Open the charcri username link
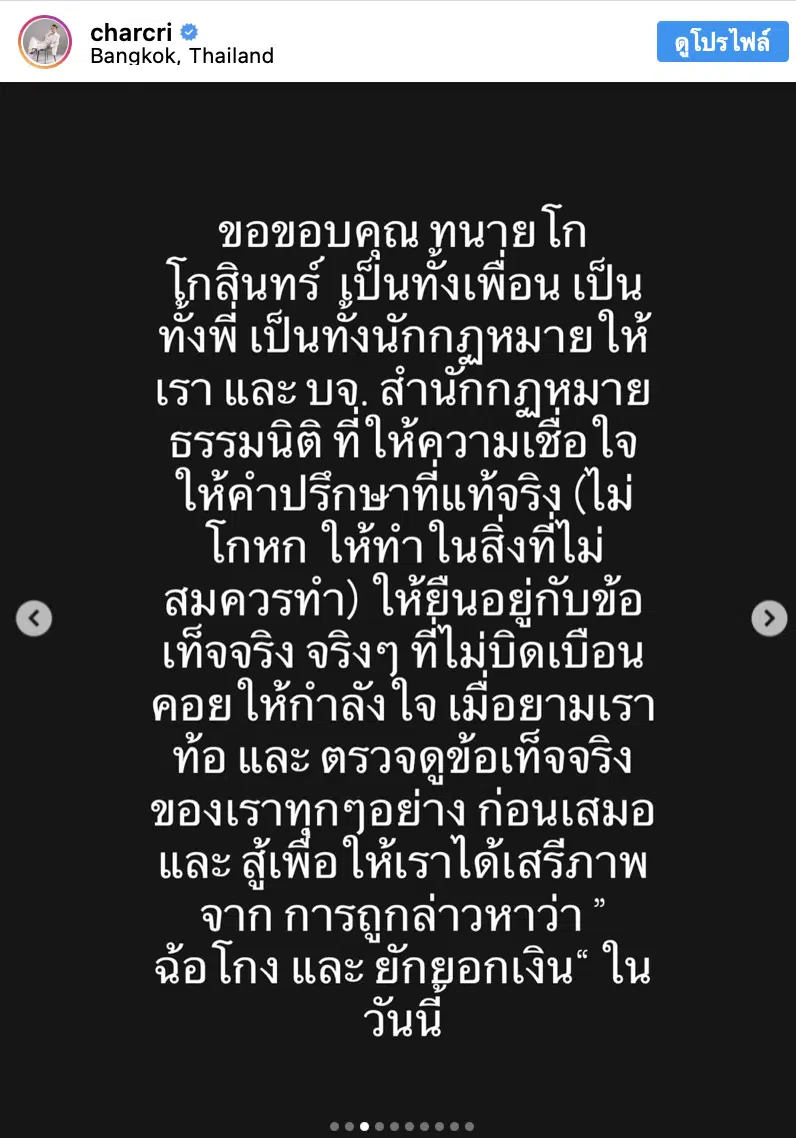This screenshot has width=796, height=1138. 130,32
